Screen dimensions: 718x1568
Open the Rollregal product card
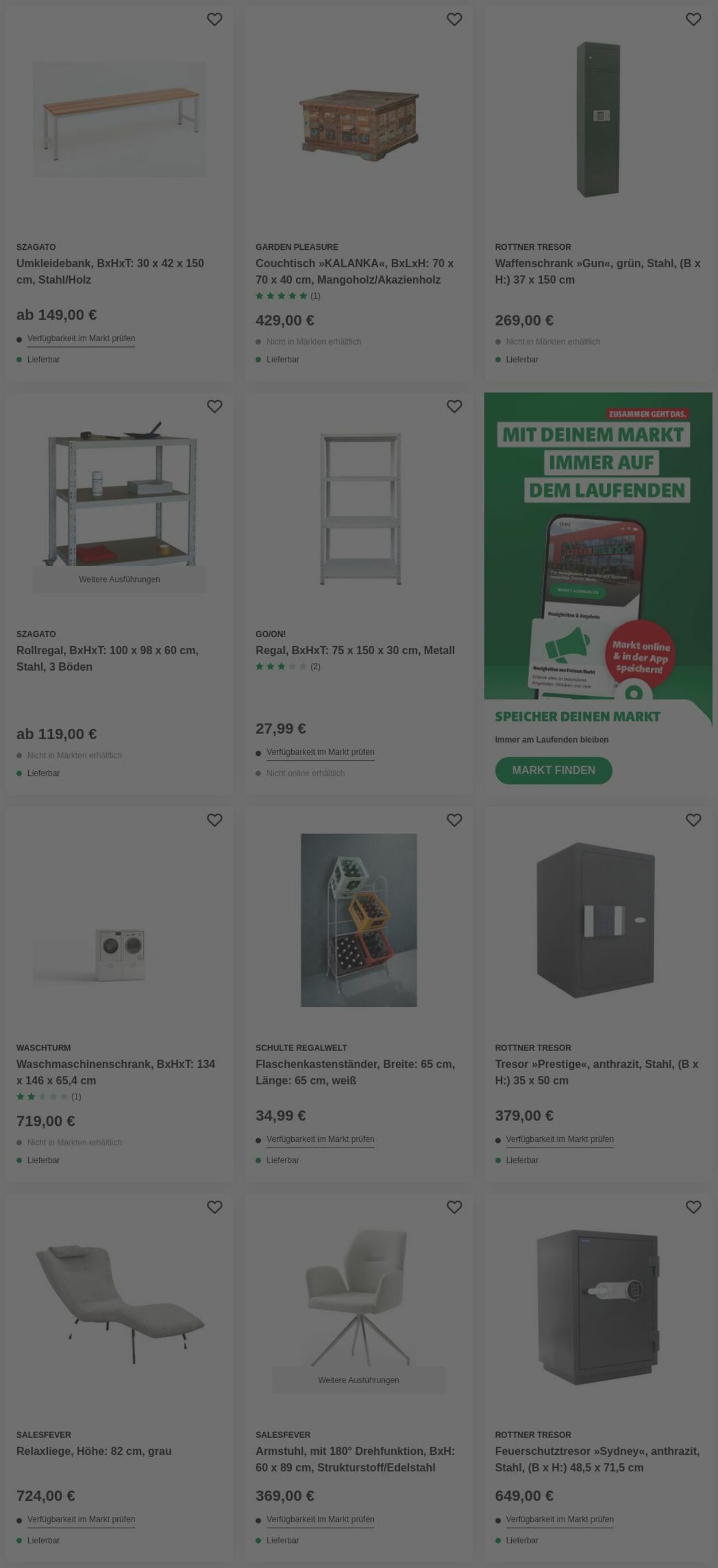click(x=107, y=658)
